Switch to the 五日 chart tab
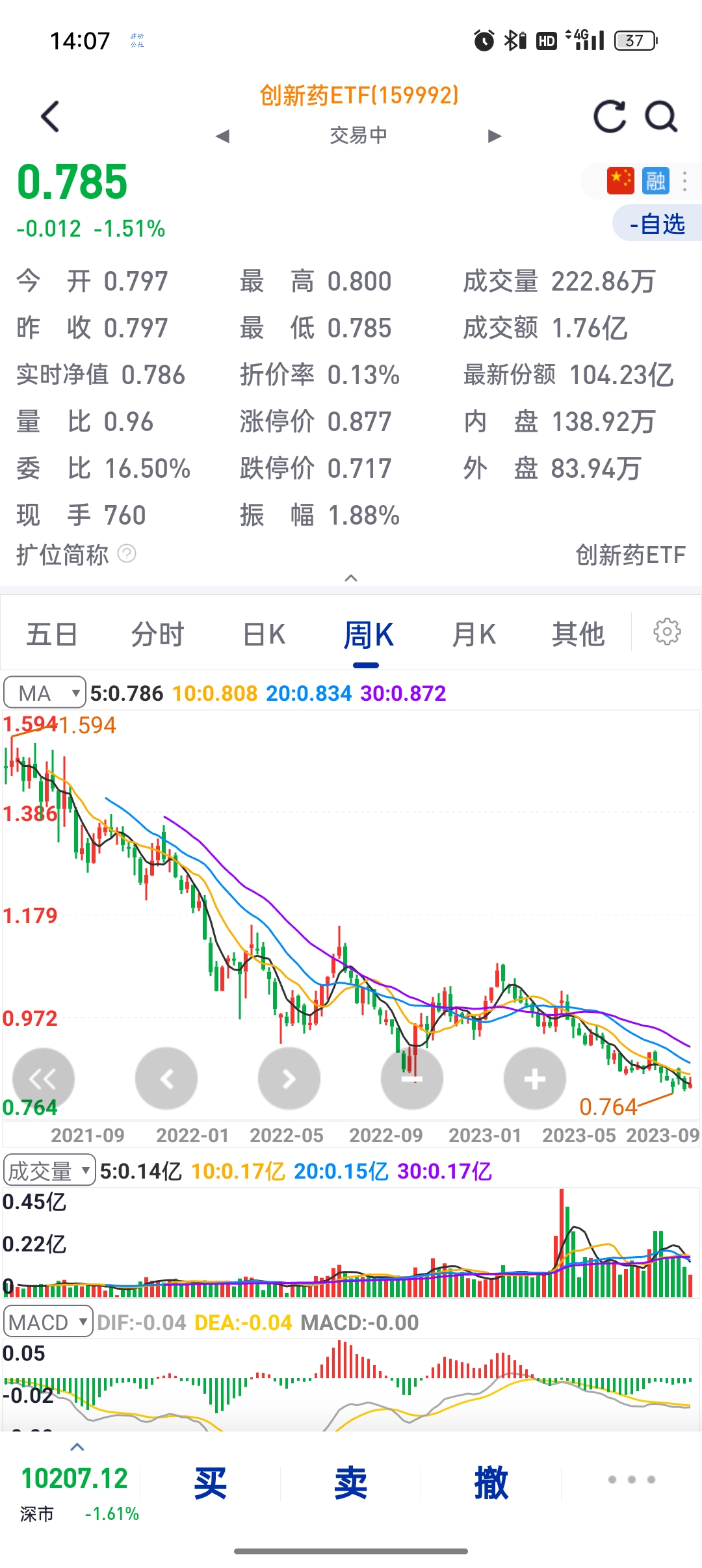This screenshot has width=702, height=1568. pos(52,634)
